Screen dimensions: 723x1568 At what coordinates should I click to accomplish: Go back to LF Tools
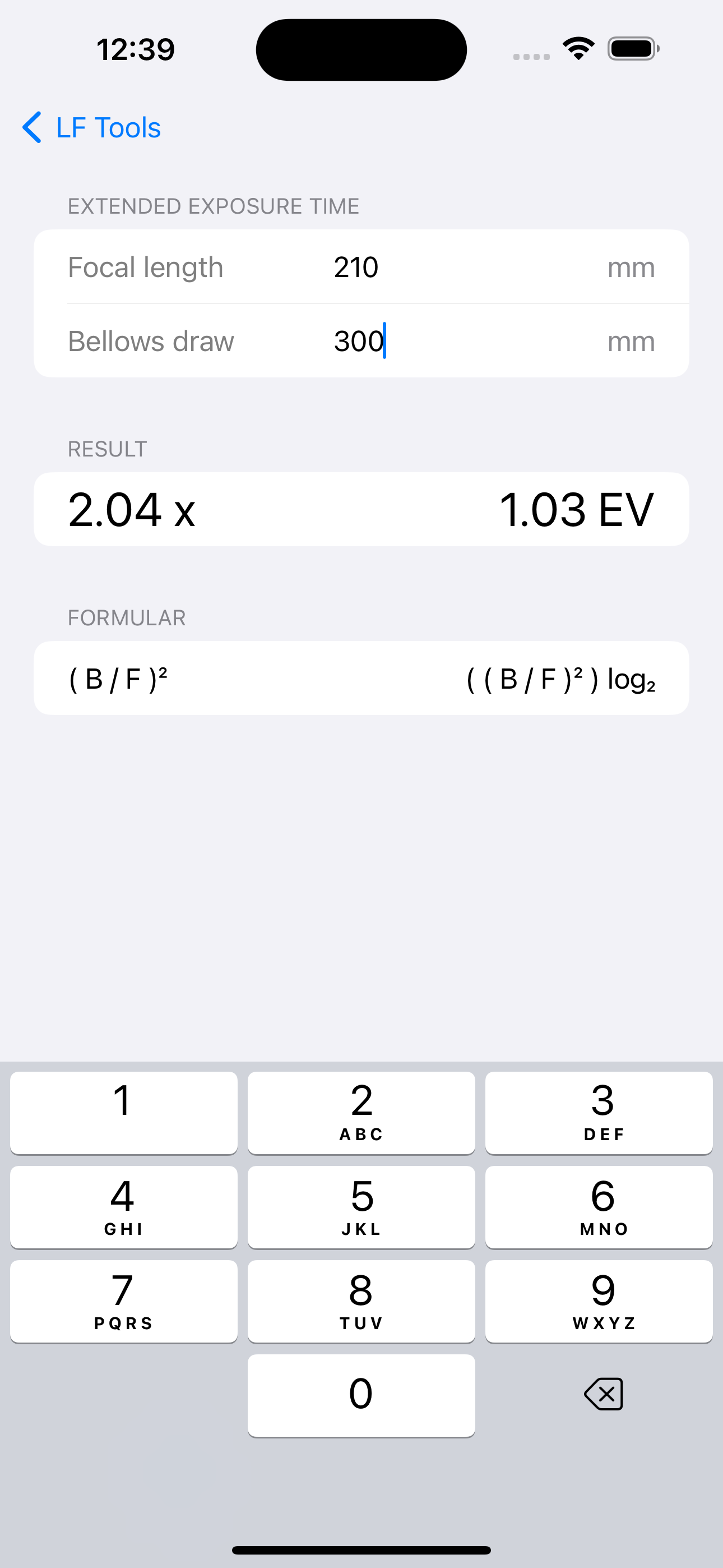[x=91, y=128]
